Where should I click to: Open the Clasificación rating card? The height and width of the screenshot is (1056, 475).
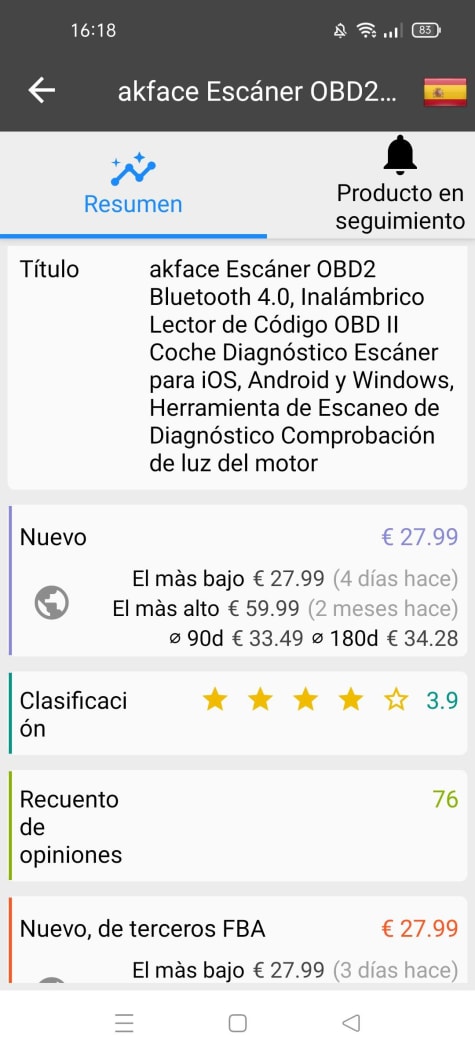point(237,713)
